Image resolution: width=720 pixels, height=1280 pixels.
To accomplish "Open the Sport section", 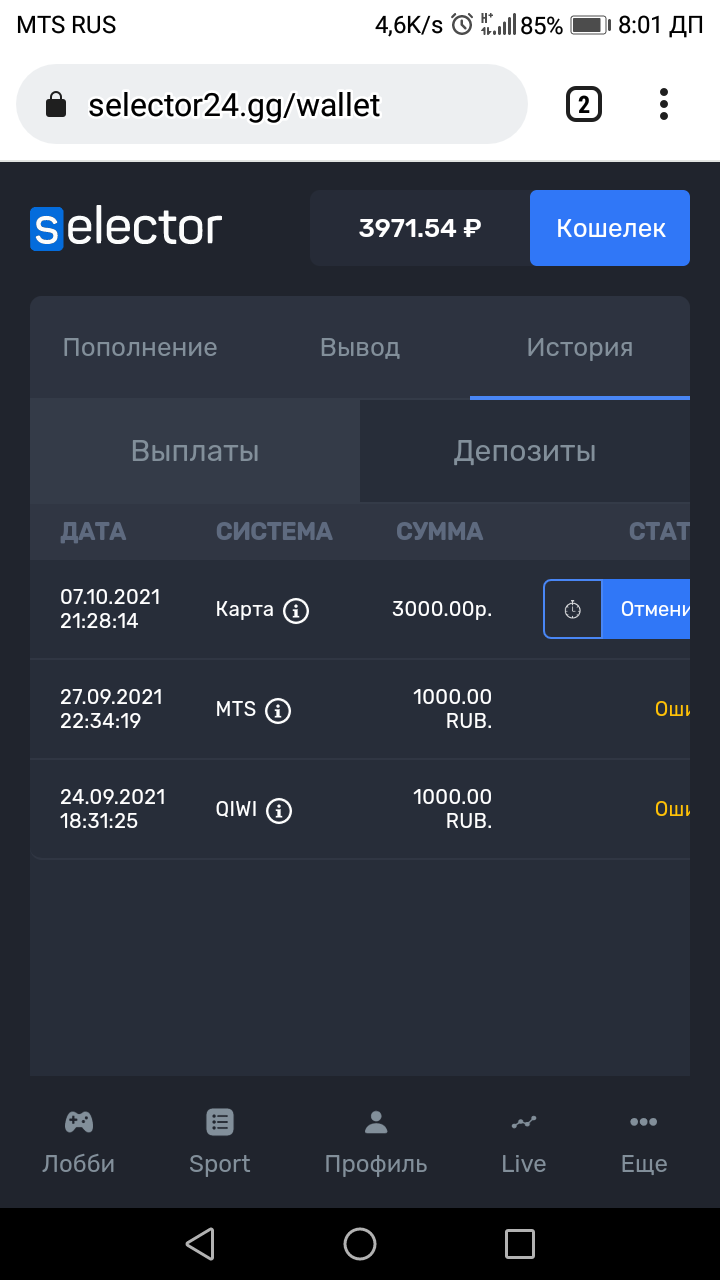I will (220, 1142).
